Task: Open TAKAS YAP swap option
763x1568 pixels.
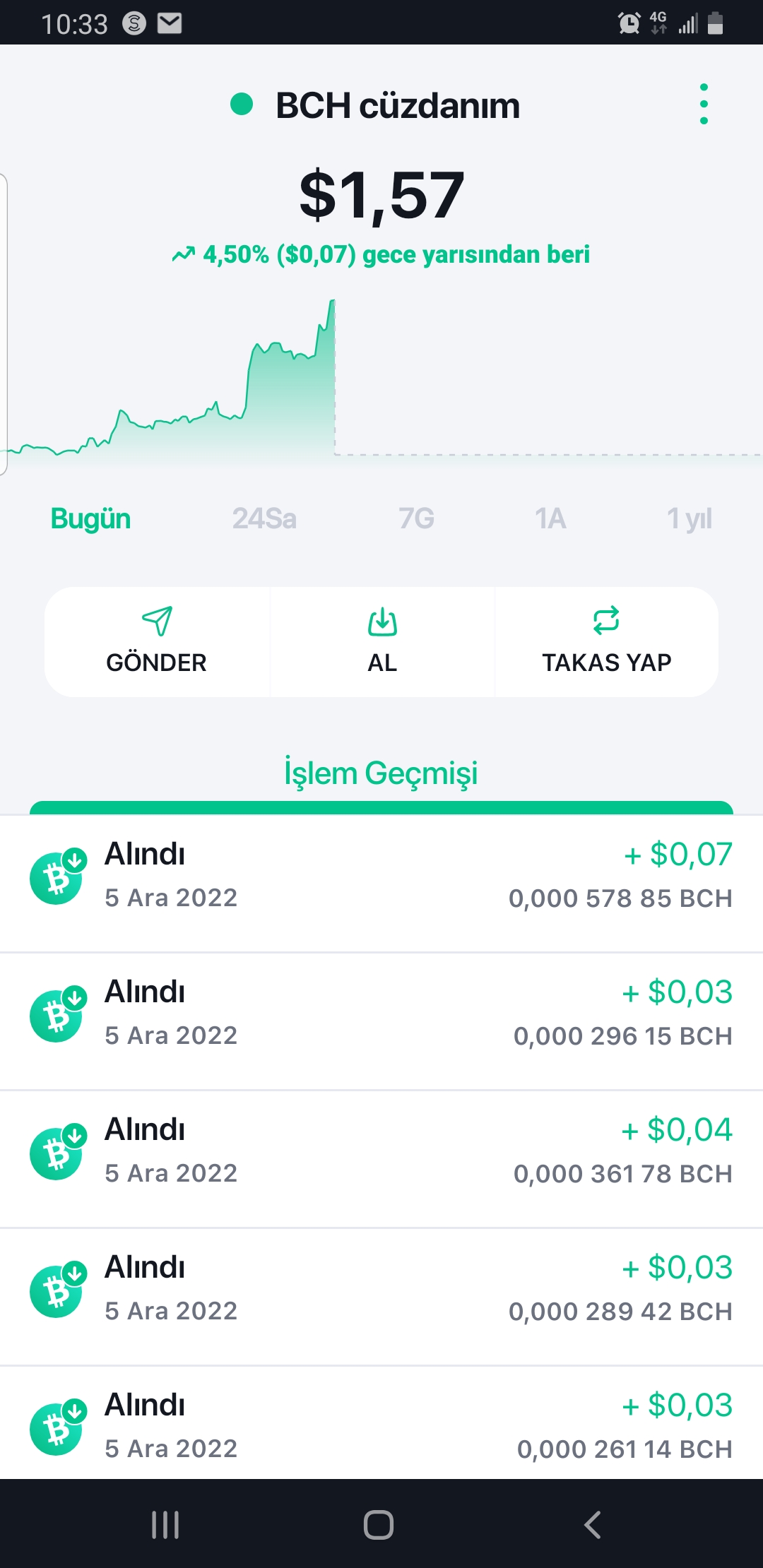Action: [x=607, y=642]
